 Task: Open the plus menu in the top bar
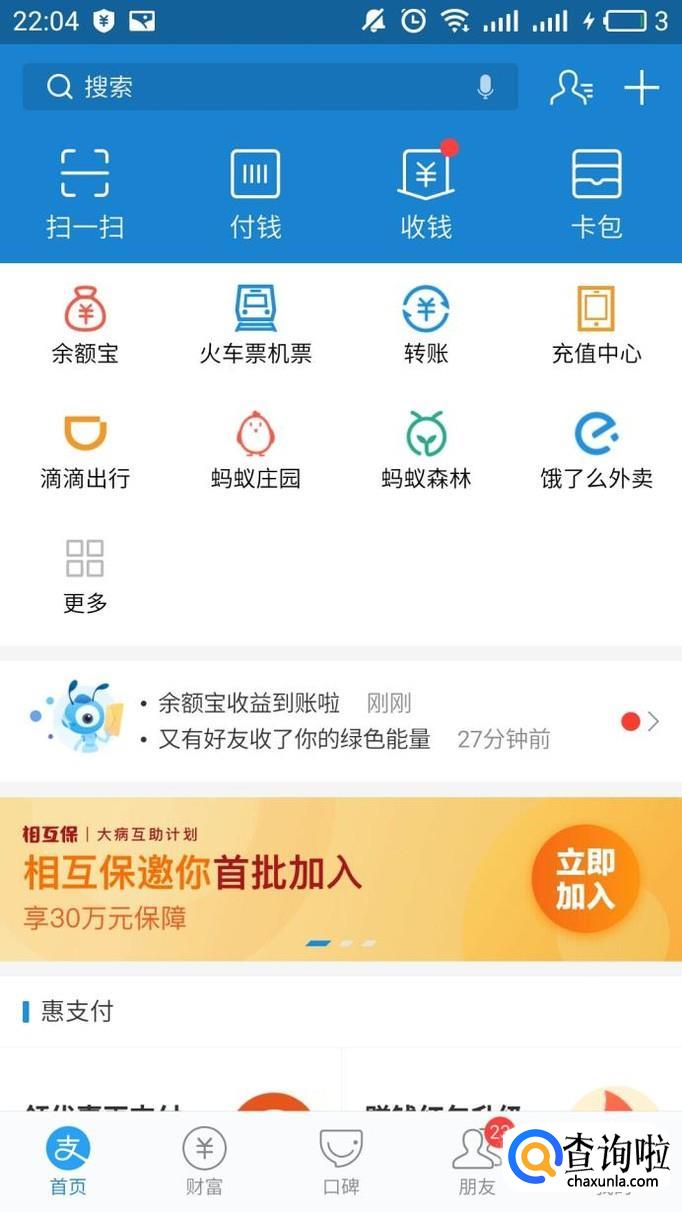[x=641, y=88]
